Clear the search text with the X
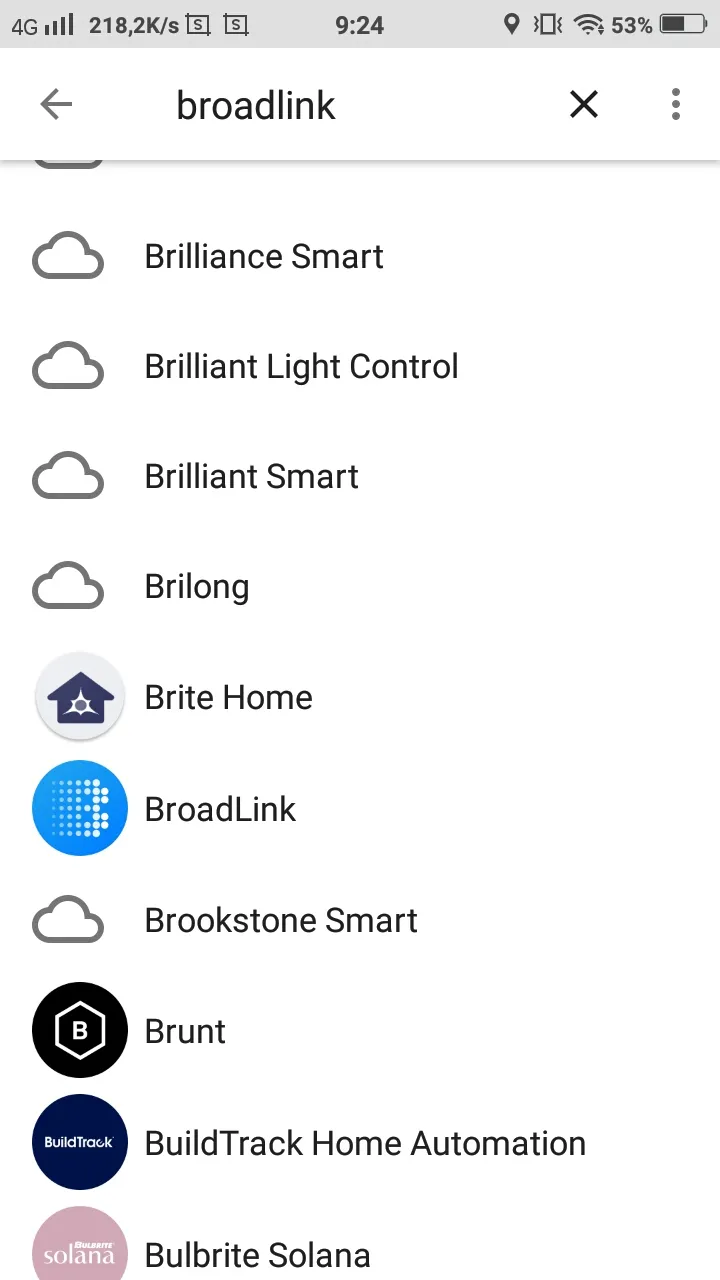The image size is (720, 1280). pyautogui.click(x=584, y=104)
